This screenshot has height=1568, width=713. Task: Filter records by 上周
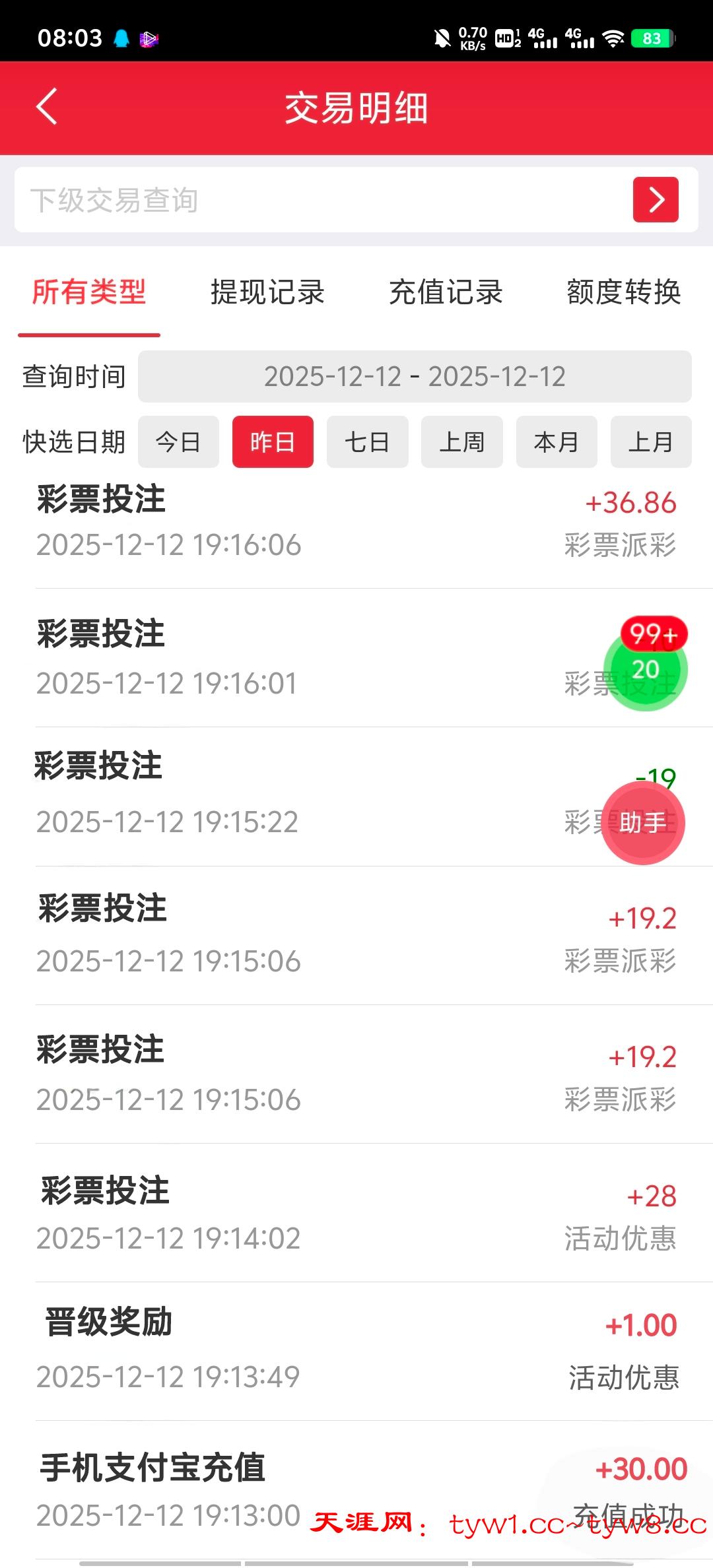[461, 442]
